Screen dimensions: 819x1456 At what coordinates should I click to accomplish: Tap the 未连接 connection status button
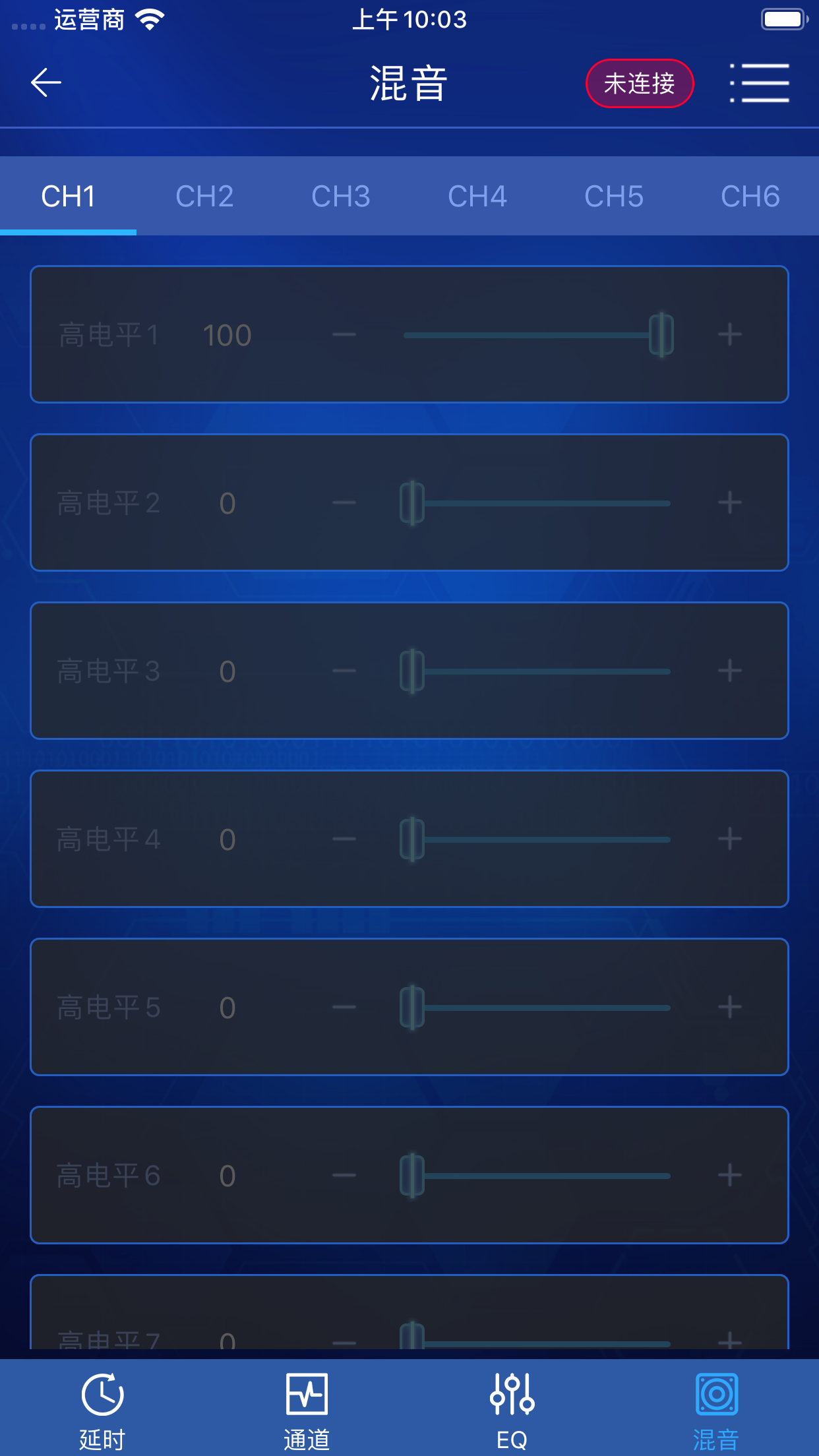click(639, 83)
